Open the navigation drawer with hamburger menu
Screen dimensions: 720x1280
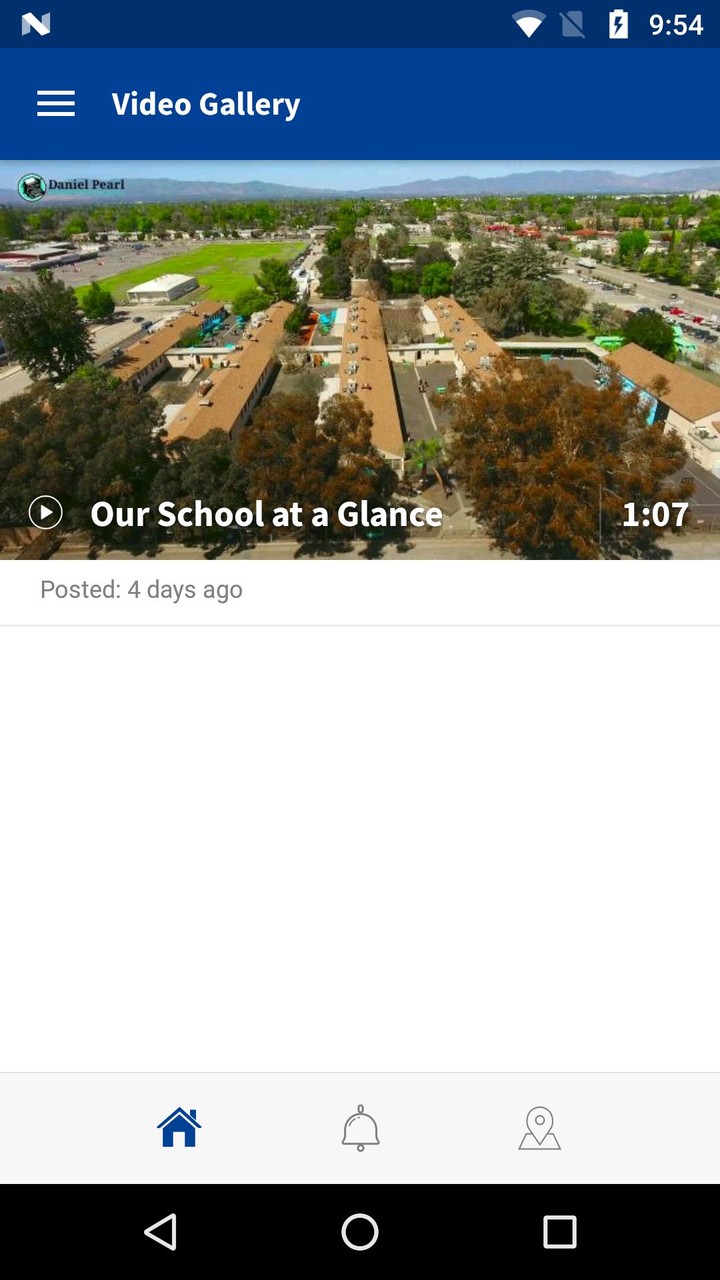coord(56,104)
